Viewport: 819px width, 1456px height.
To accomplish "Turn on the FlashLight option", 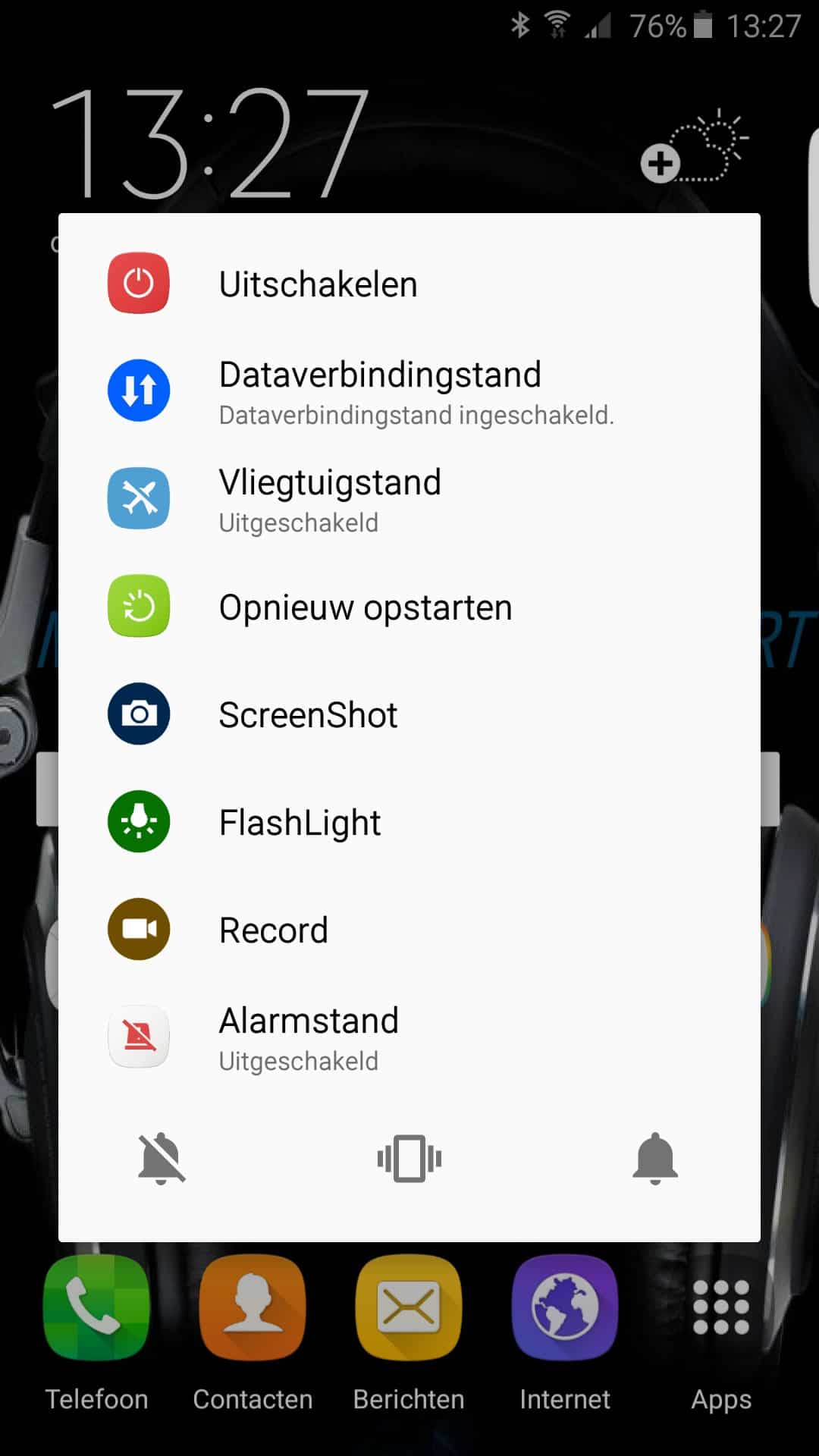I will tap(409, 822).
